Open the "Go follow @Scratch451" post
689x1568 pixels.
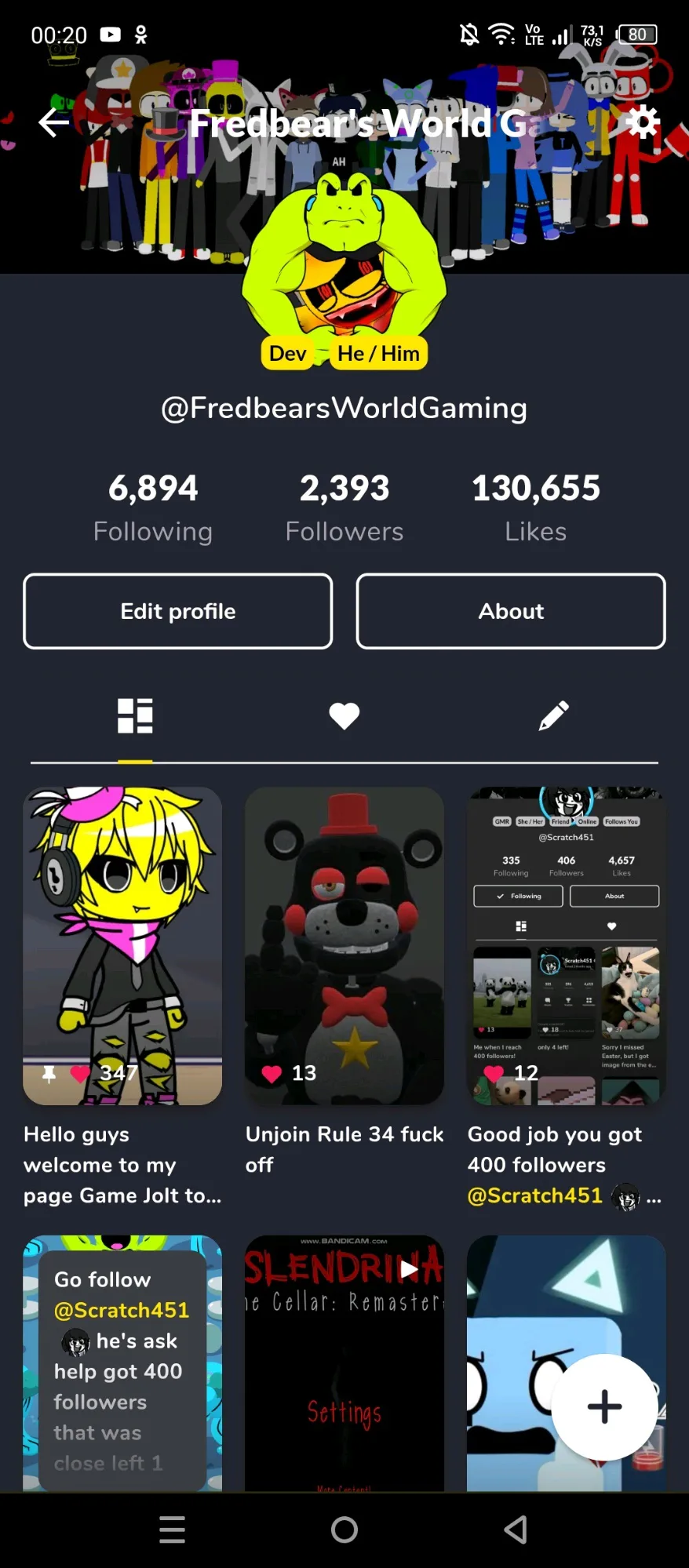(x=122, y=1363)
